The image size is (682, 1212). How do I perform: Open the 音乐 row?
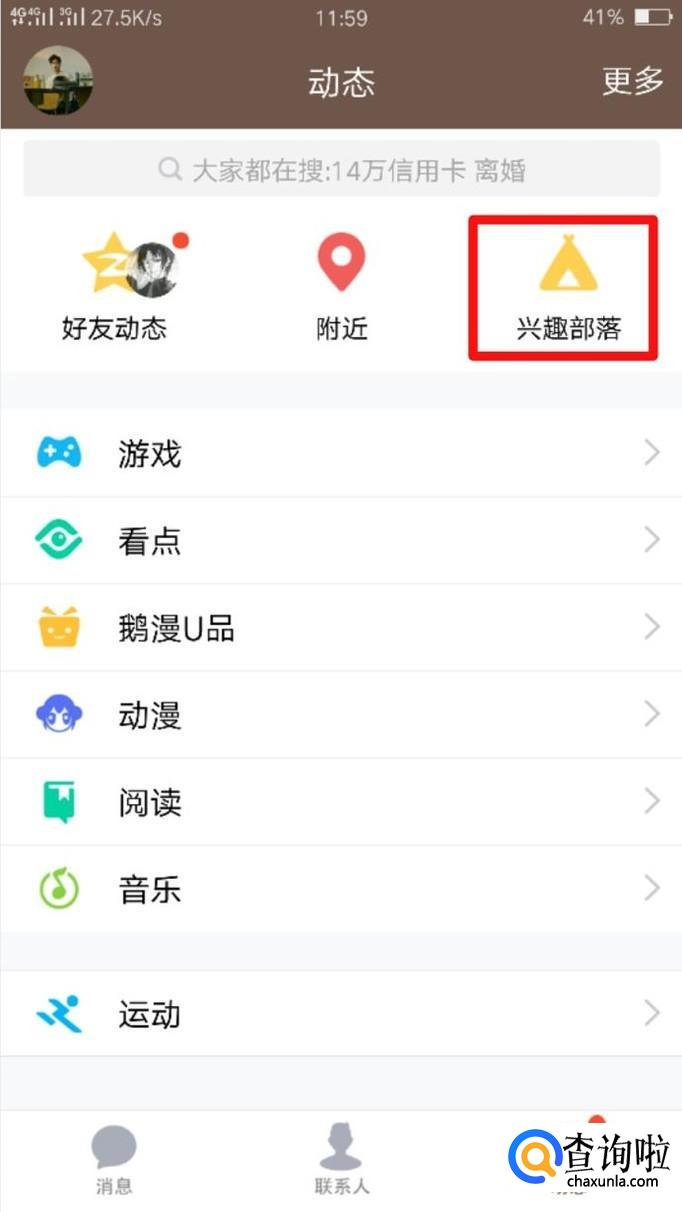point(341,888)
